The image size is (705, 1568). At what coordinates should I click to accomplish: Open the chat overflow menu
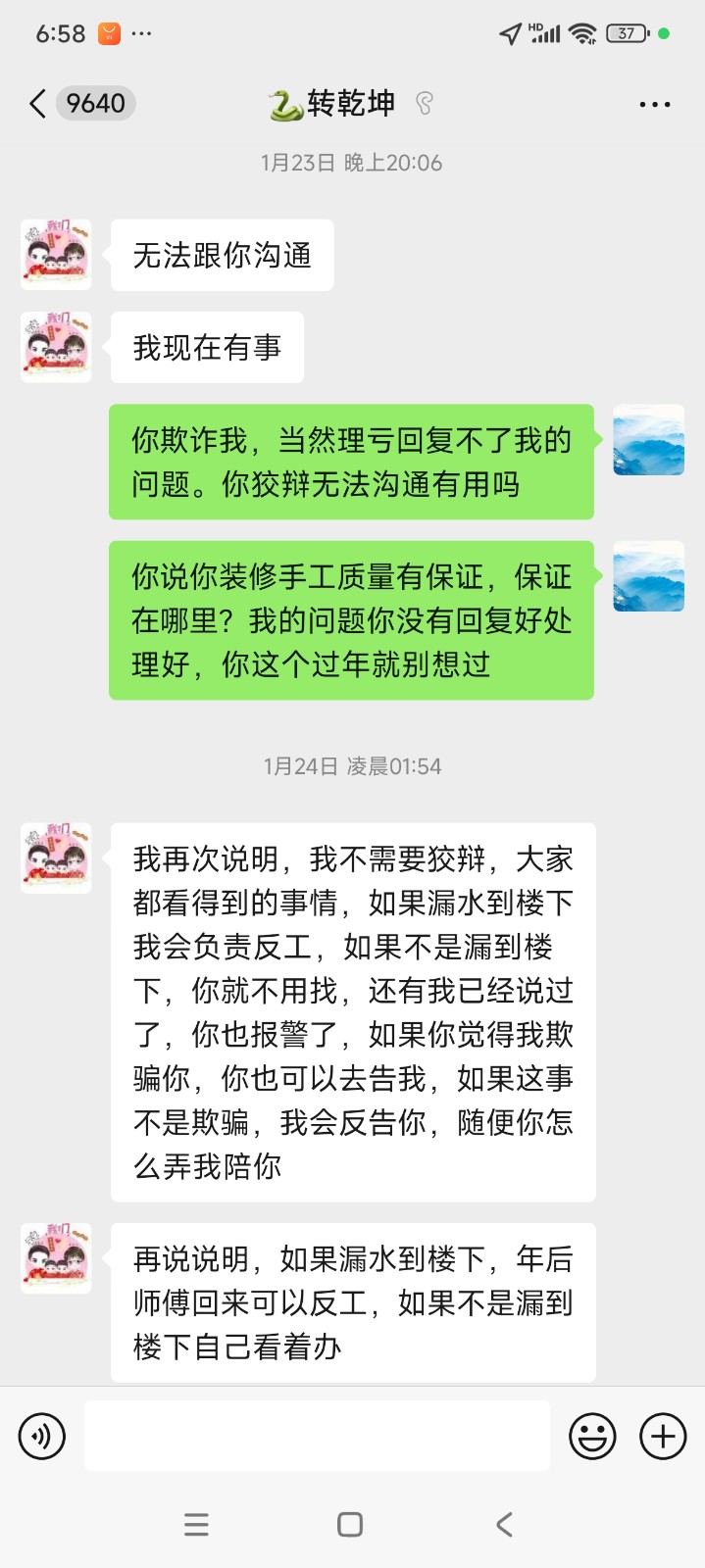654,104
